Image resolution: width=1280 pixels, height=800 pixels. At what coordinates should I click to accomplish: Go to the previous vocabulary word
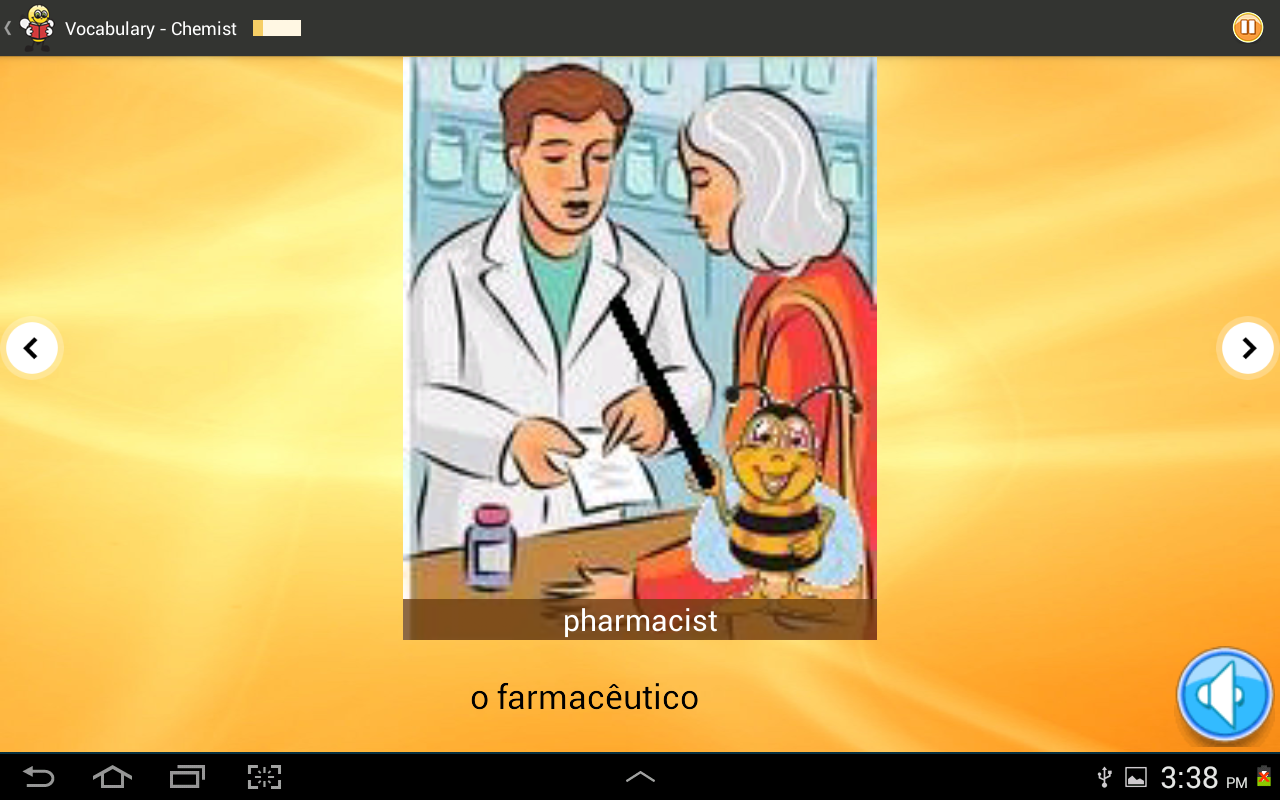[x=31, y=348]
